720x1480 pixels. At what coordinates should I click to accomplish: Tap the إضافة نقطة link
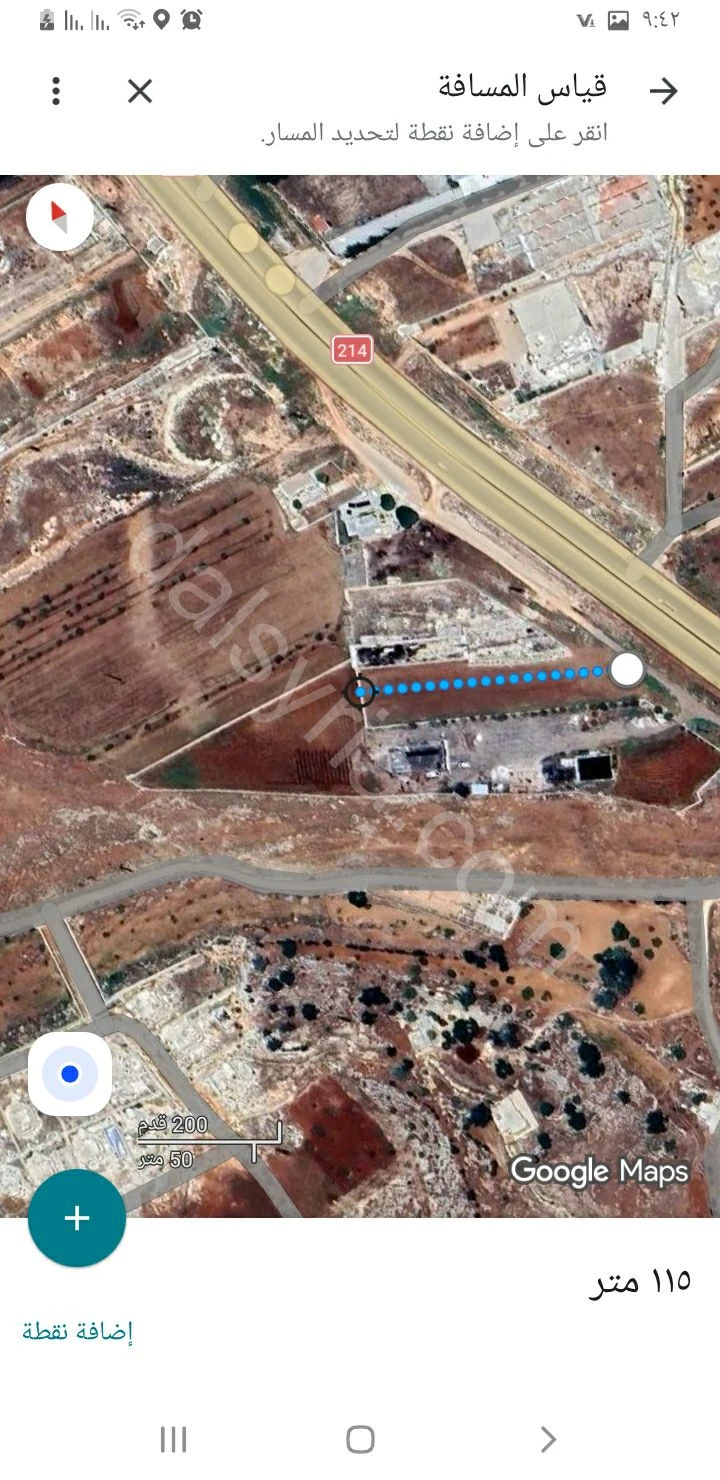click(78, 1332)
